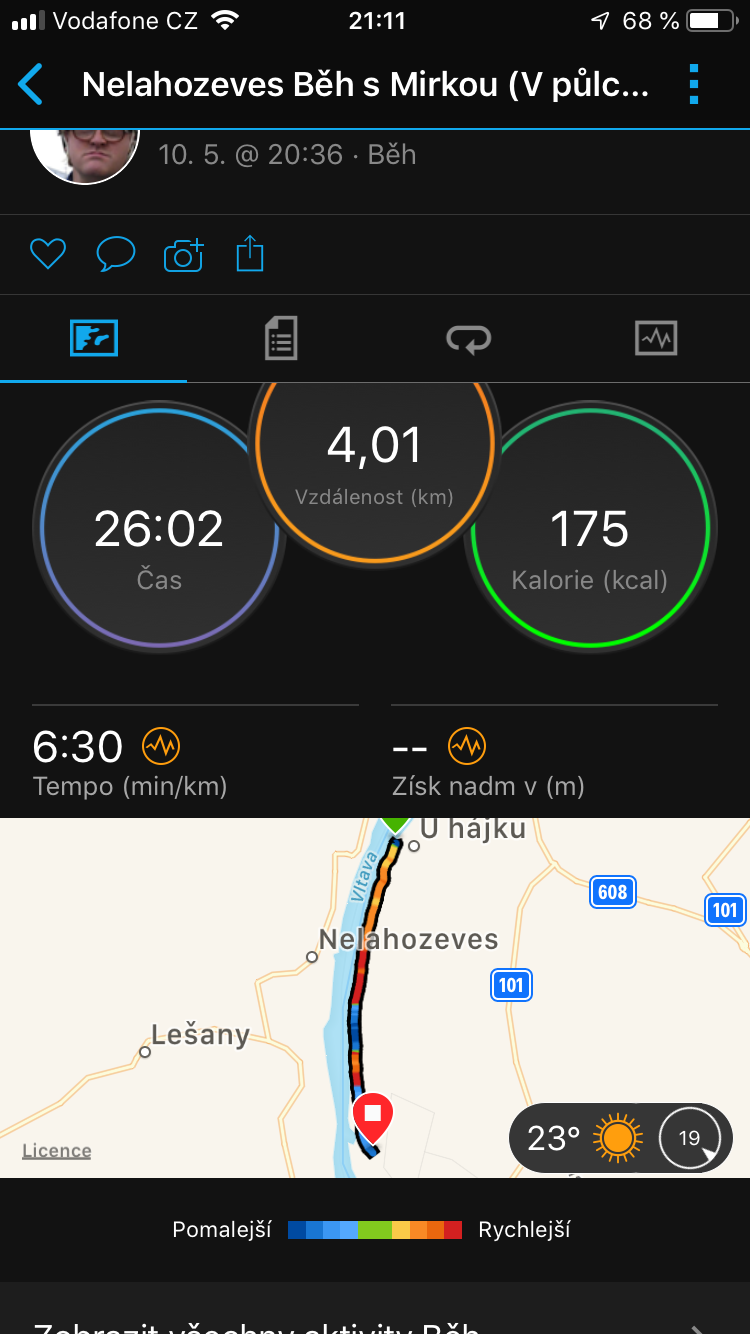Open pace chart icon next to 6:30
Image resolution: width=750 pixels, height=1334 pixels.
click(x=161, y=746)
